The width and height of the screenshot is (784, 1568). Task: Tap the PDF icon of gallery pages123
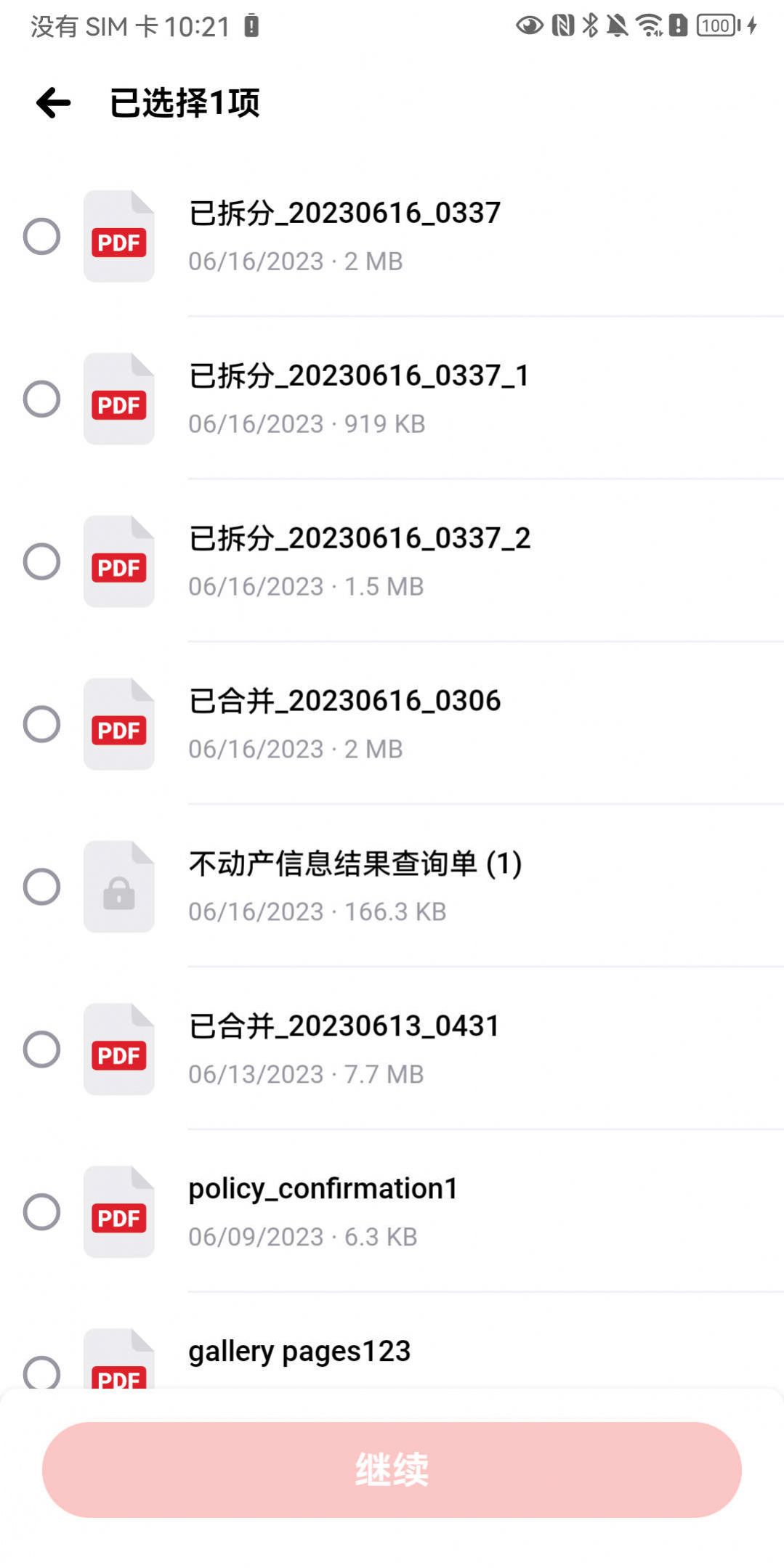click(x=118, y=1365)
